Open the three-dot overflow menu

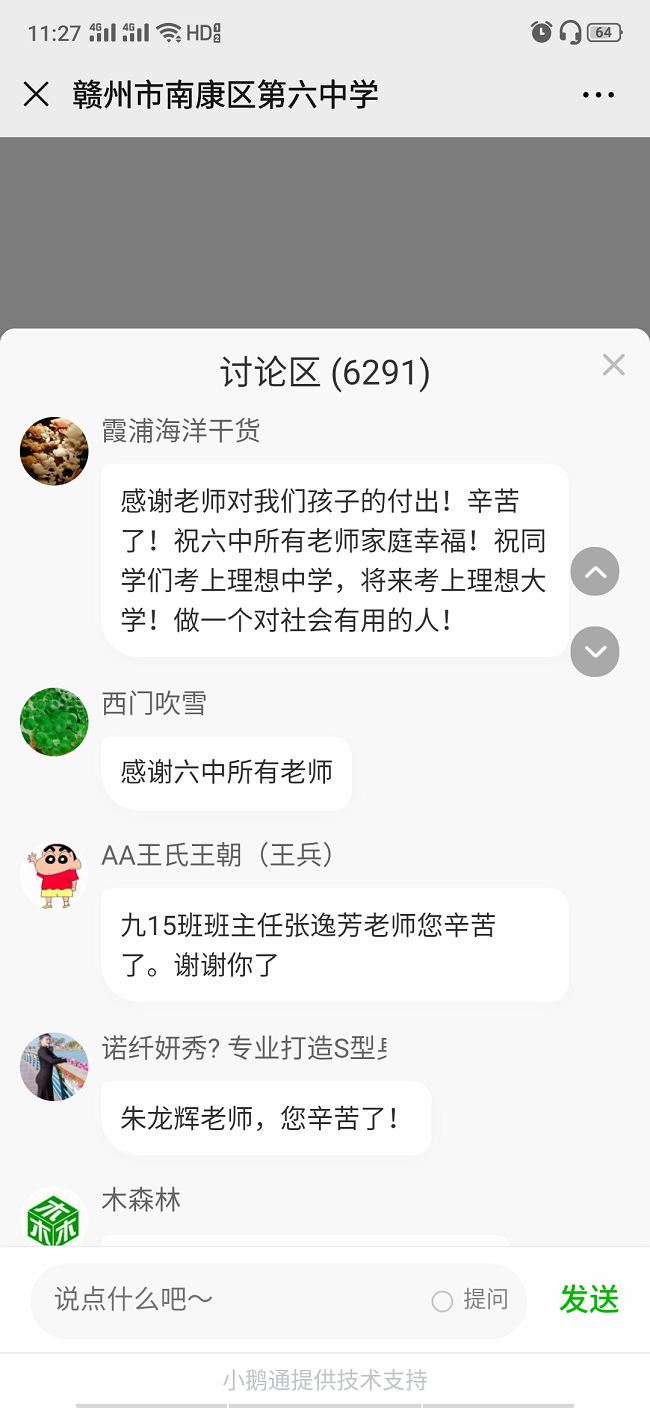[598, 95]
